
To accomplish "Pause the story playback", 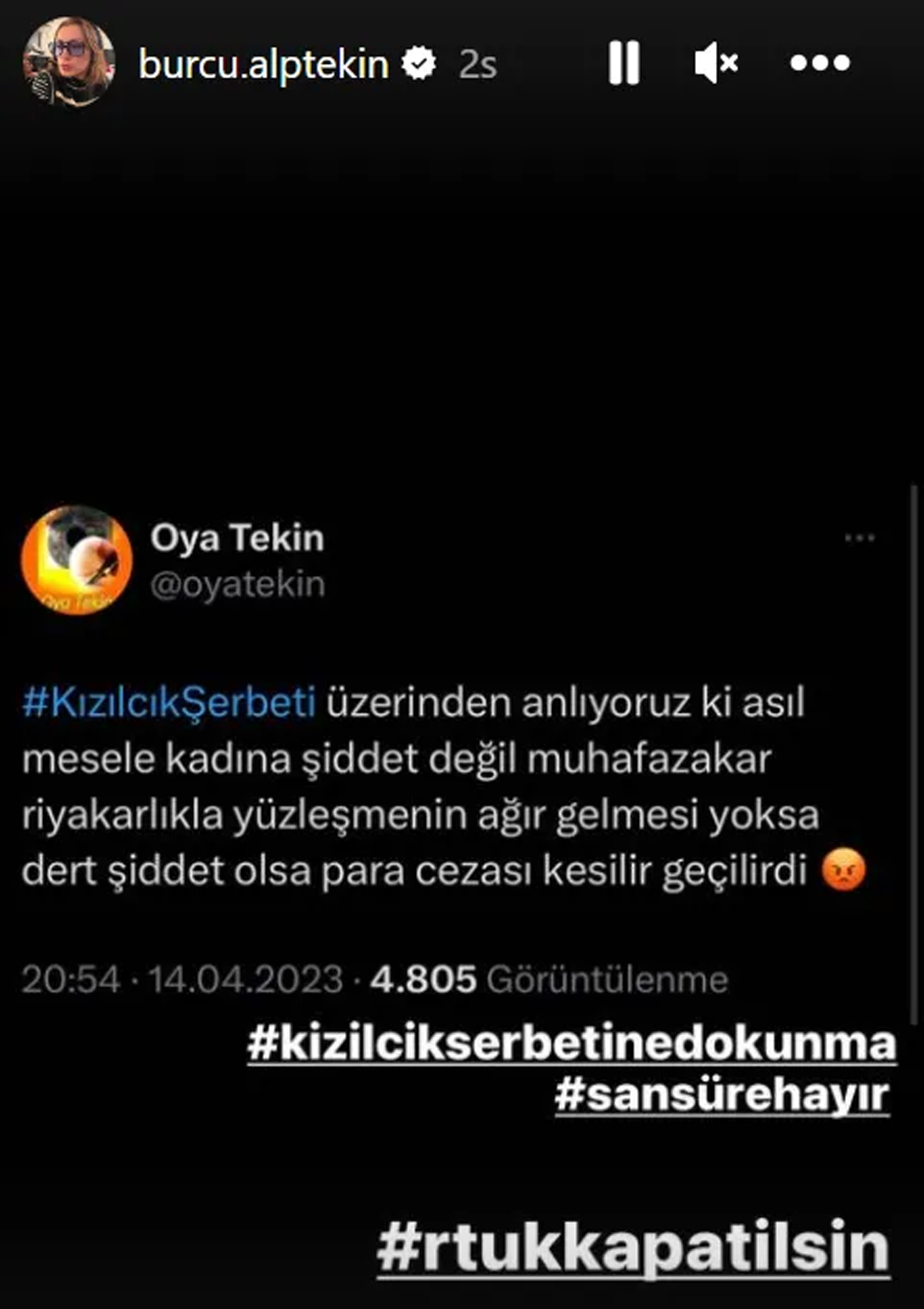I will 623,62.
